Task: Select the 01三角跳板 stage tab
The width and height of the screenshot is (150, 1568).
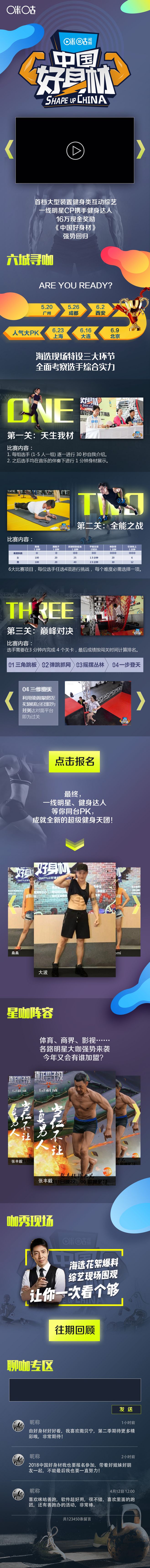Action: tap(23, 665)
